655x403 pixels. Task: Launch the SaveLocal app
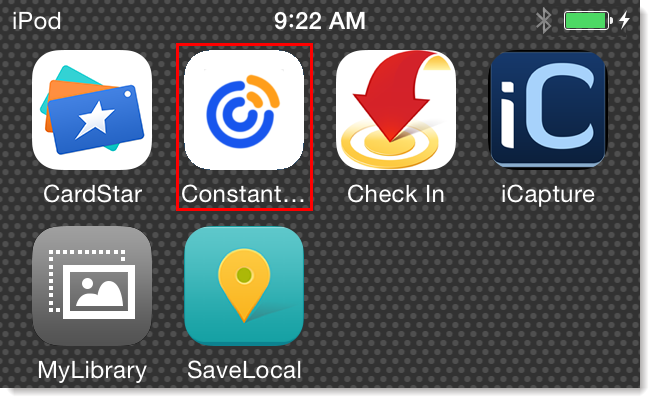point(244,286)
